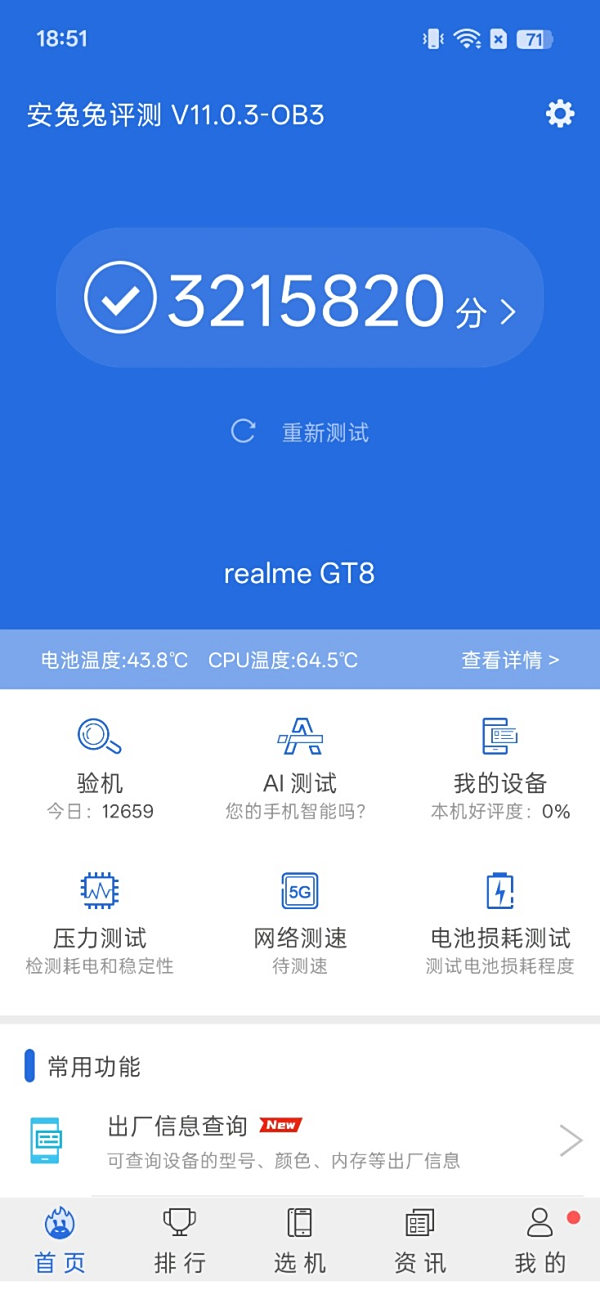Launch the 压力测试 stress test

pyautogui.click(x=100, y=920)
